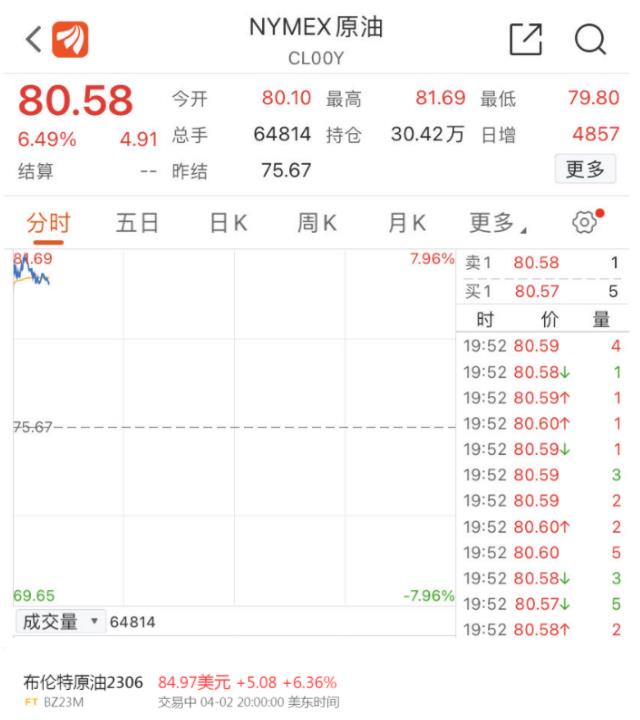The image size is (640, 720).
Task: Open the 布伦特原油2306 quote row
Action: pyautogui.click(x=180, y=690)
